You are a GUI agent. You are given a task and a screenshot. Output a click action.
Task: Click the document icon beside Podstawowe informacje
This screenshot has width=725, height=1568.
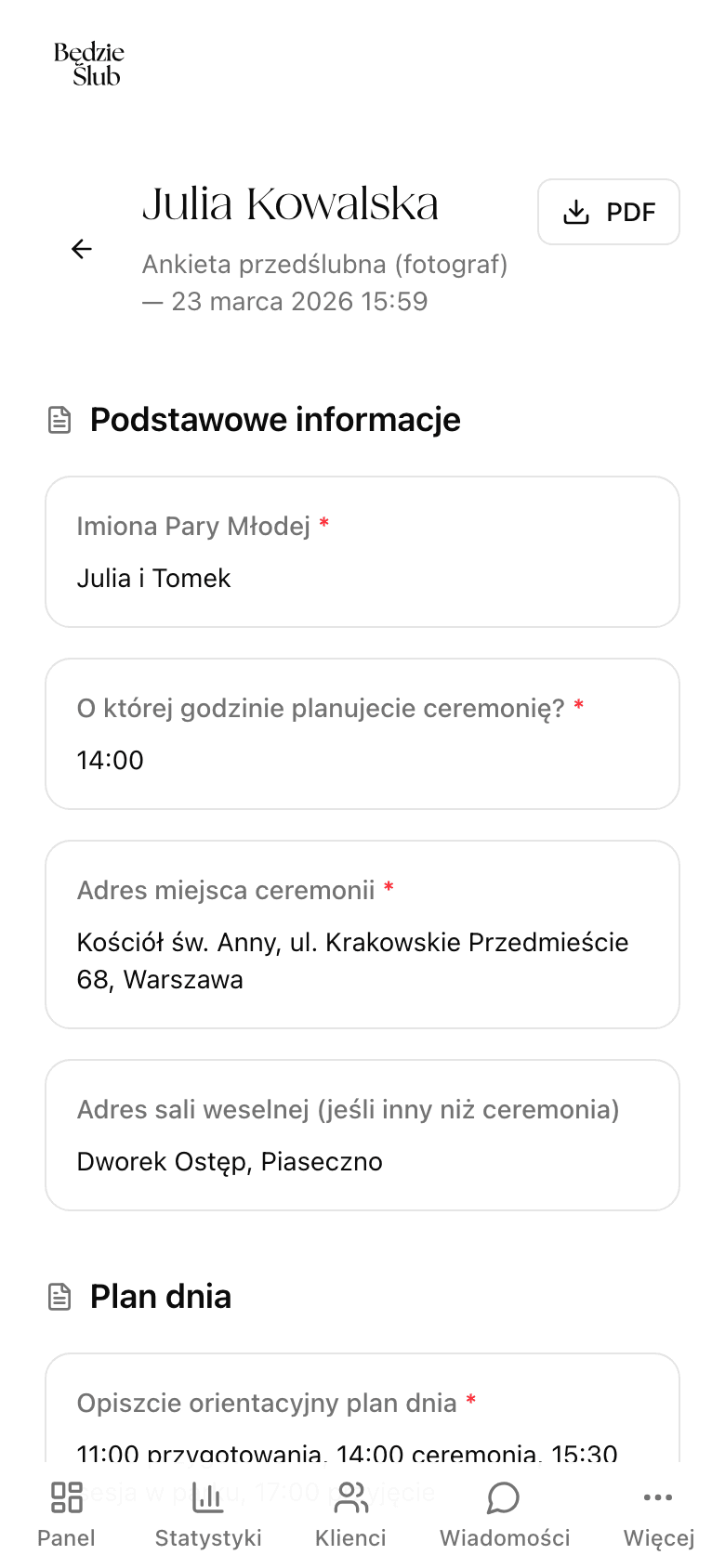(59, 419)
